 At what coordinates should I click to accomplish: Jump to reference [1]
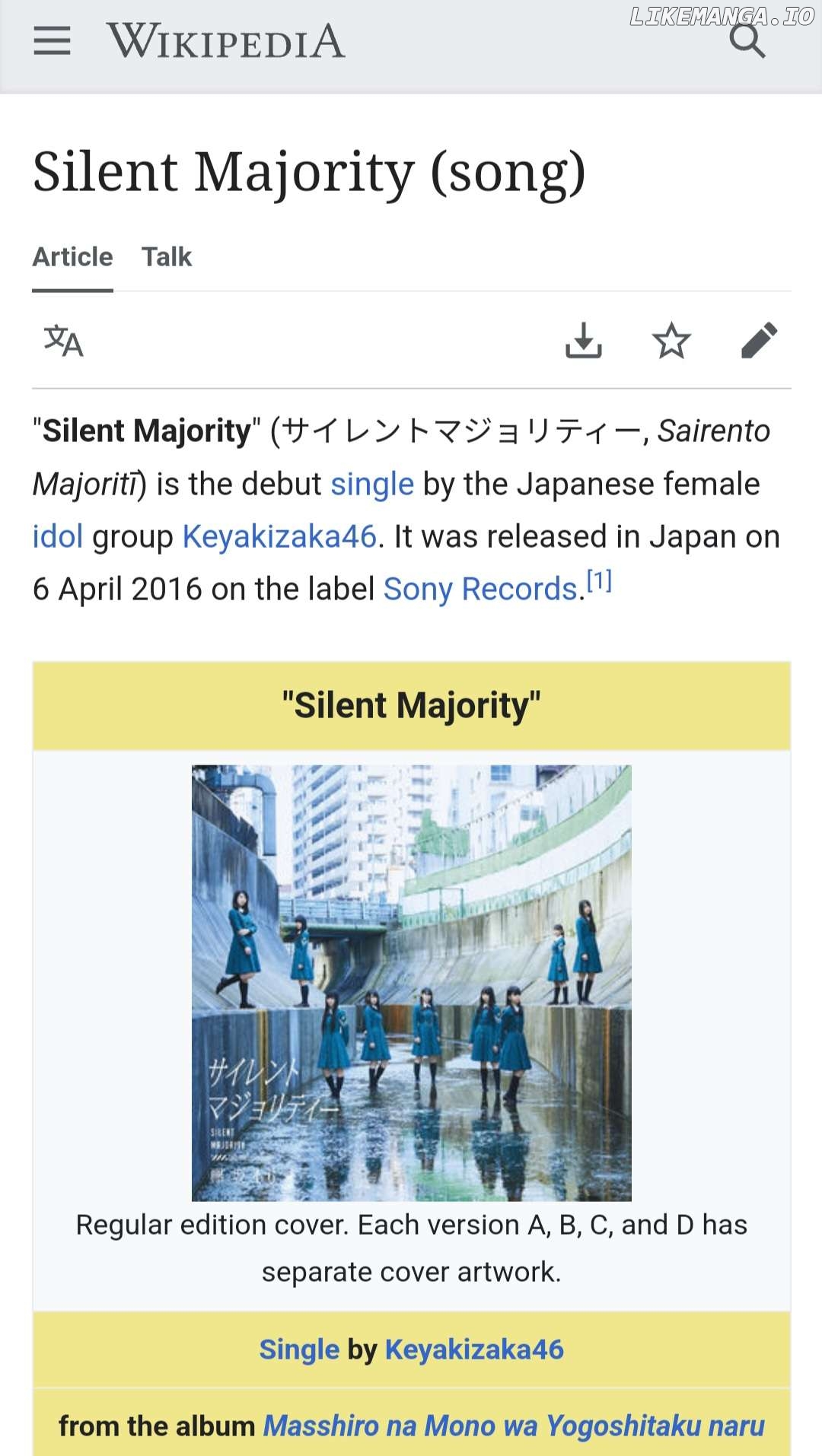pos(600,582)
